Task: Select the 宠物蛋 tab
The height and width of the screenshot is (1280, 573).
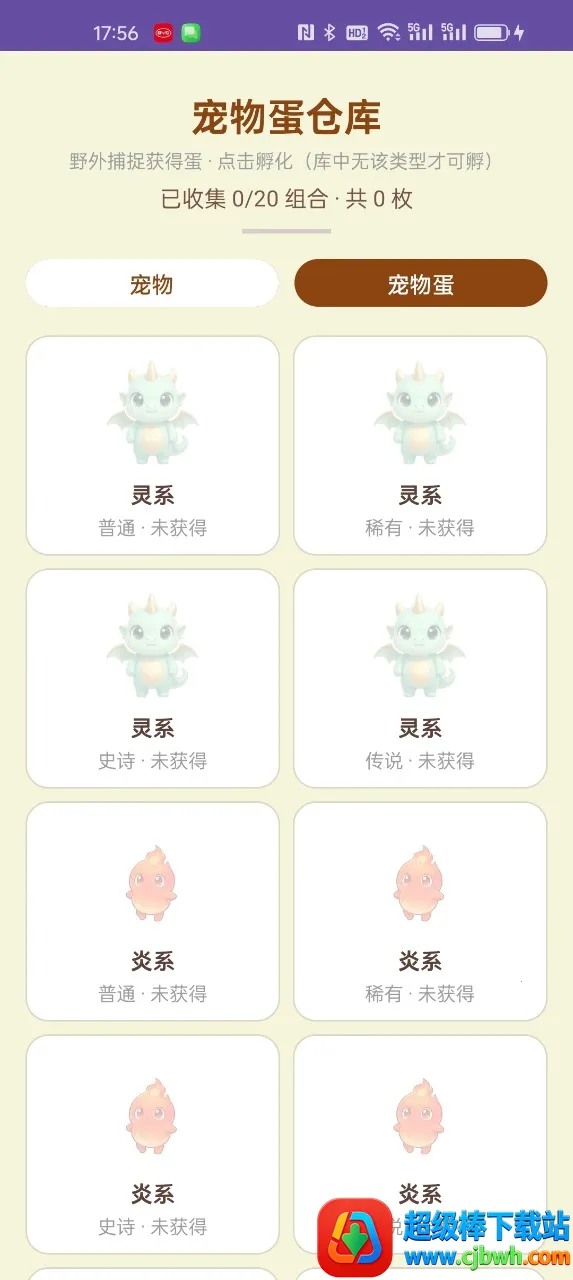Action: pos(420,284)
